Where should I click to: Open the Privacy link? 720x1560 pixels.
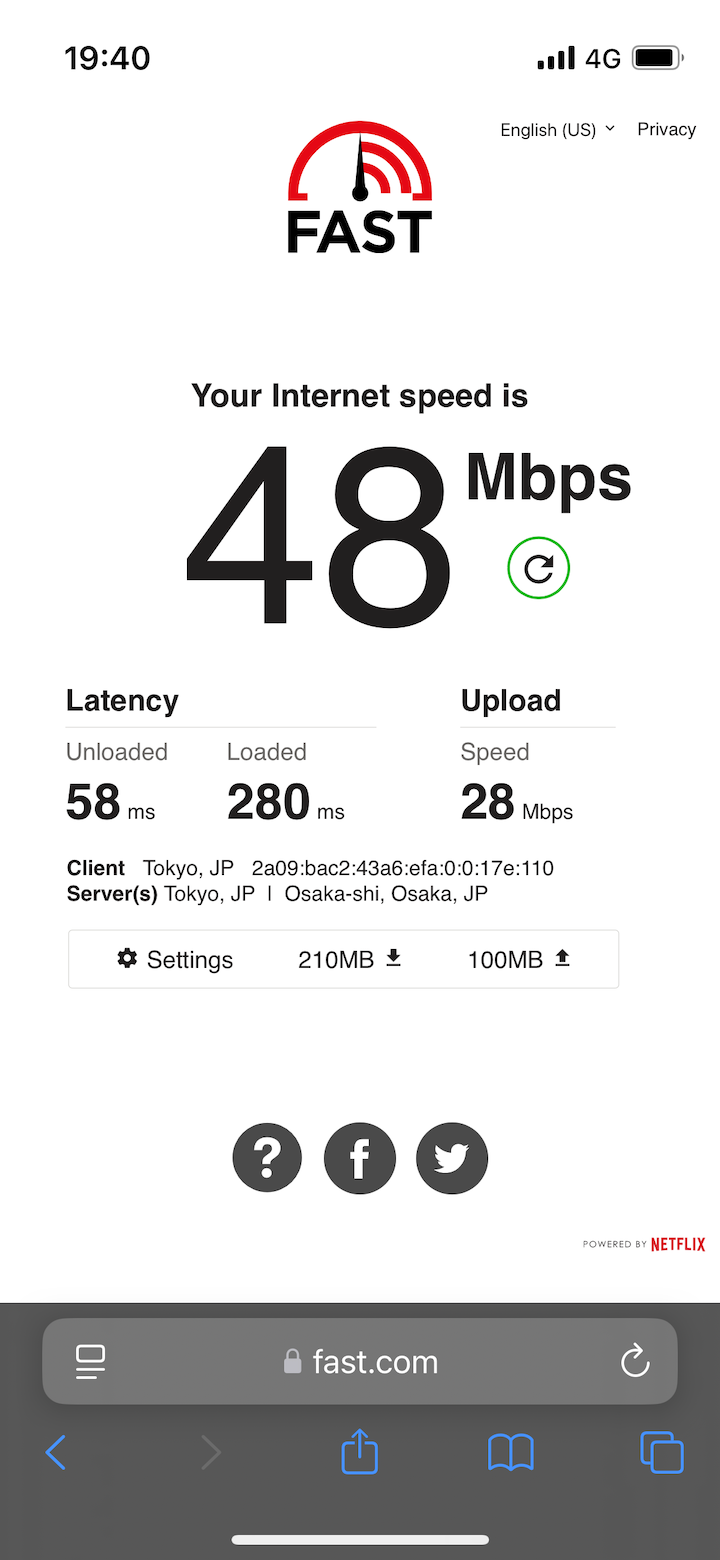click(666, 129)
